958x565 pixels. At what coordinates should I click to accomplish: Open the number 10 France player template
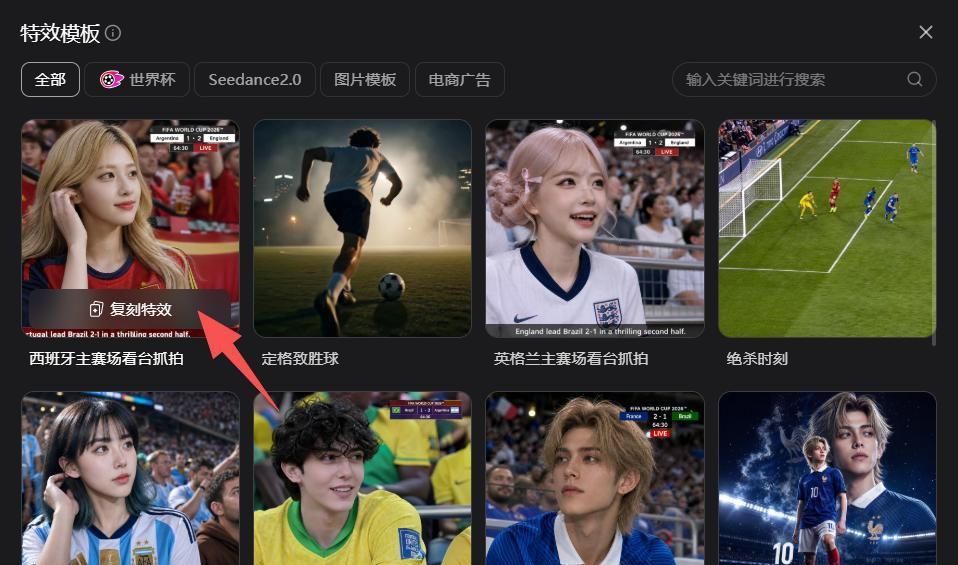coord(827,478)
